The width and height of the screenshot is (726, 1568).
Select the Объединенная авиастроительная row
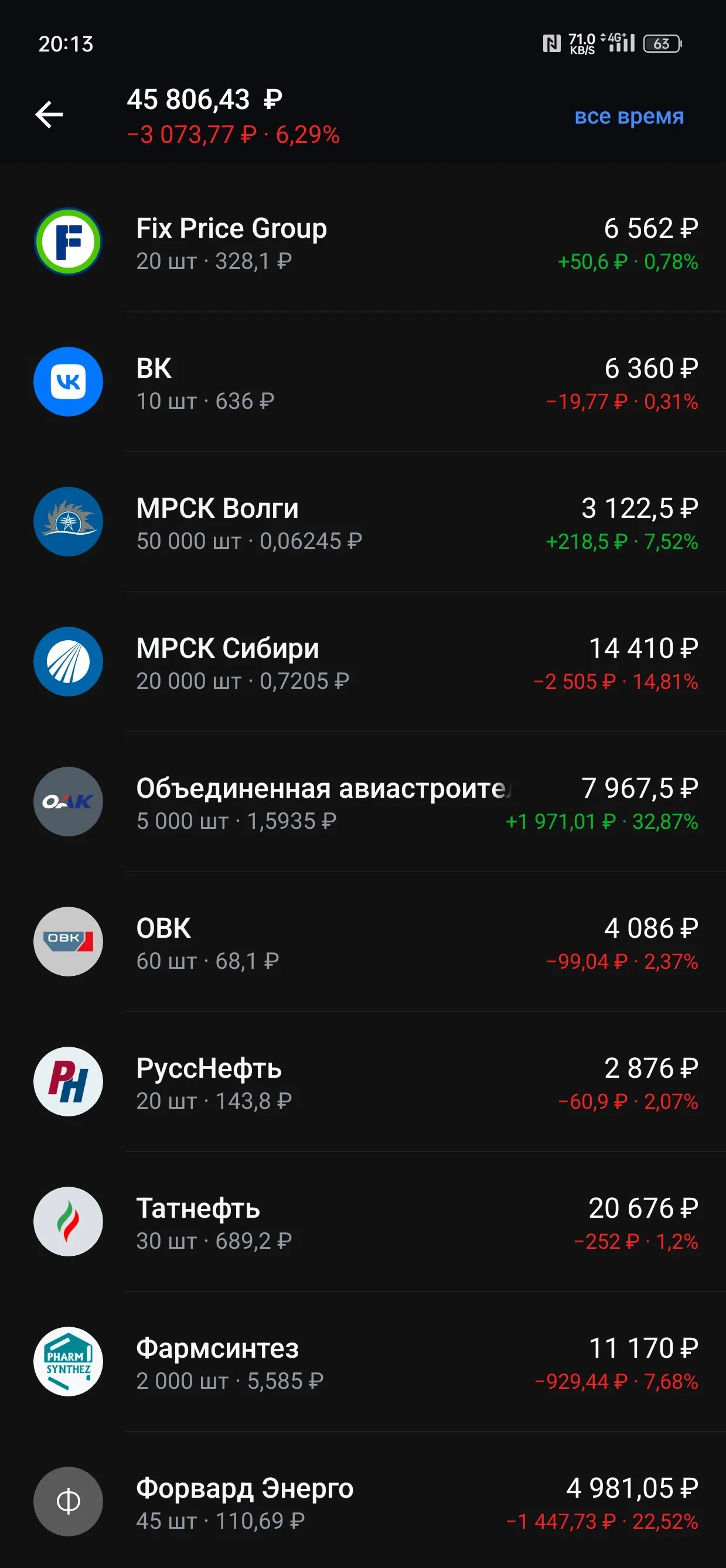(x=363, y=802)
